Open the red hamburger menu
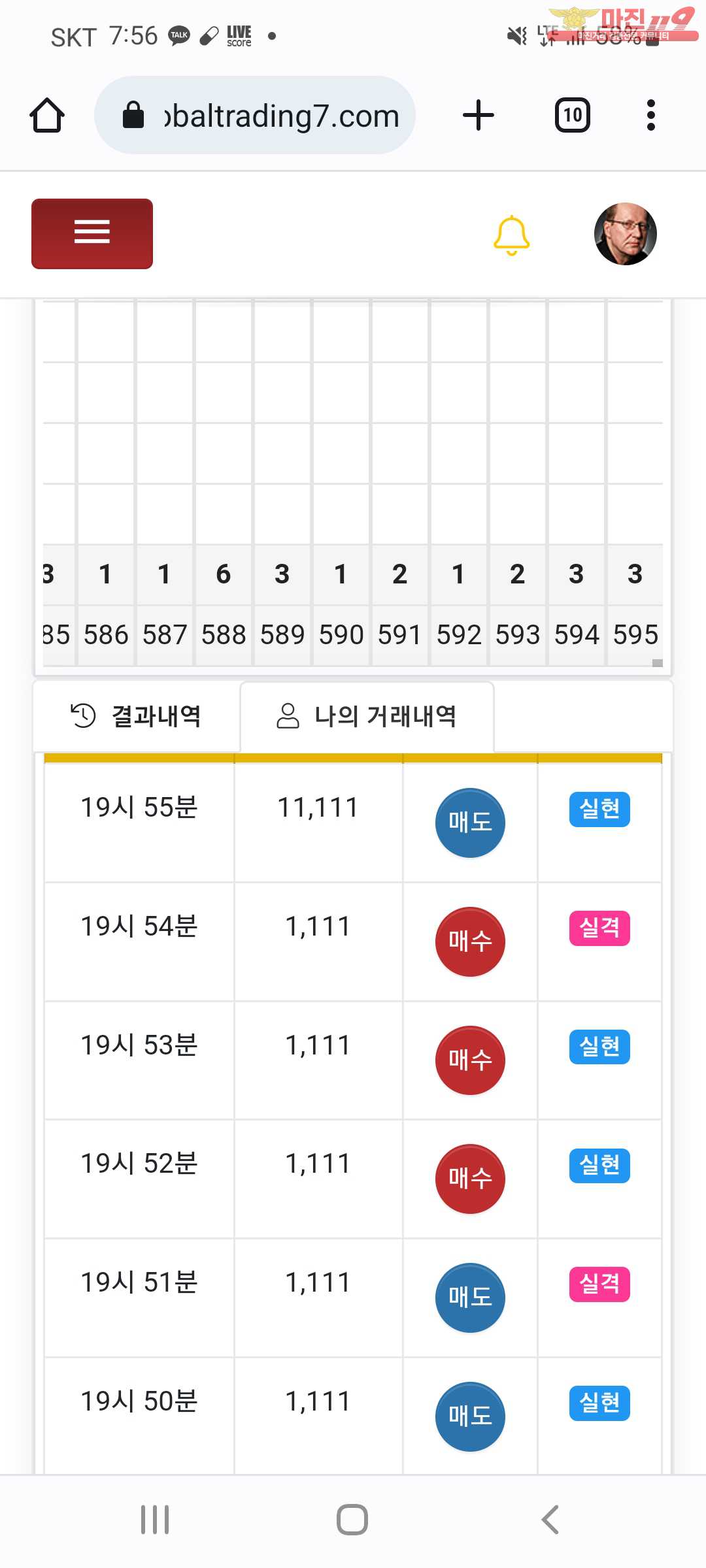The height and width of the screenshot is (1568, 706). 92,233
